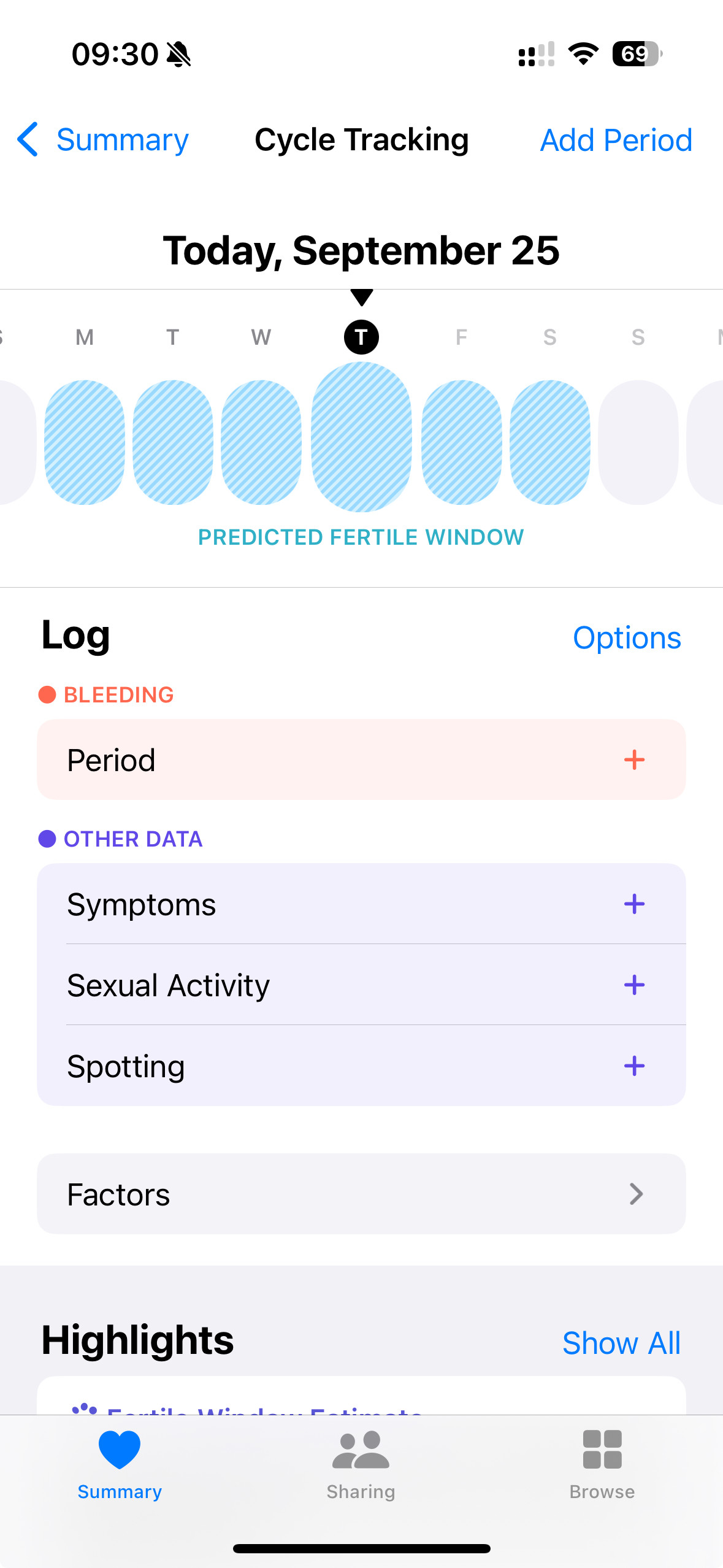The image size is (723, 1568).
Task: Tap Add Period in the top bar
Action: pyautogui.click(x=616, y=140)
